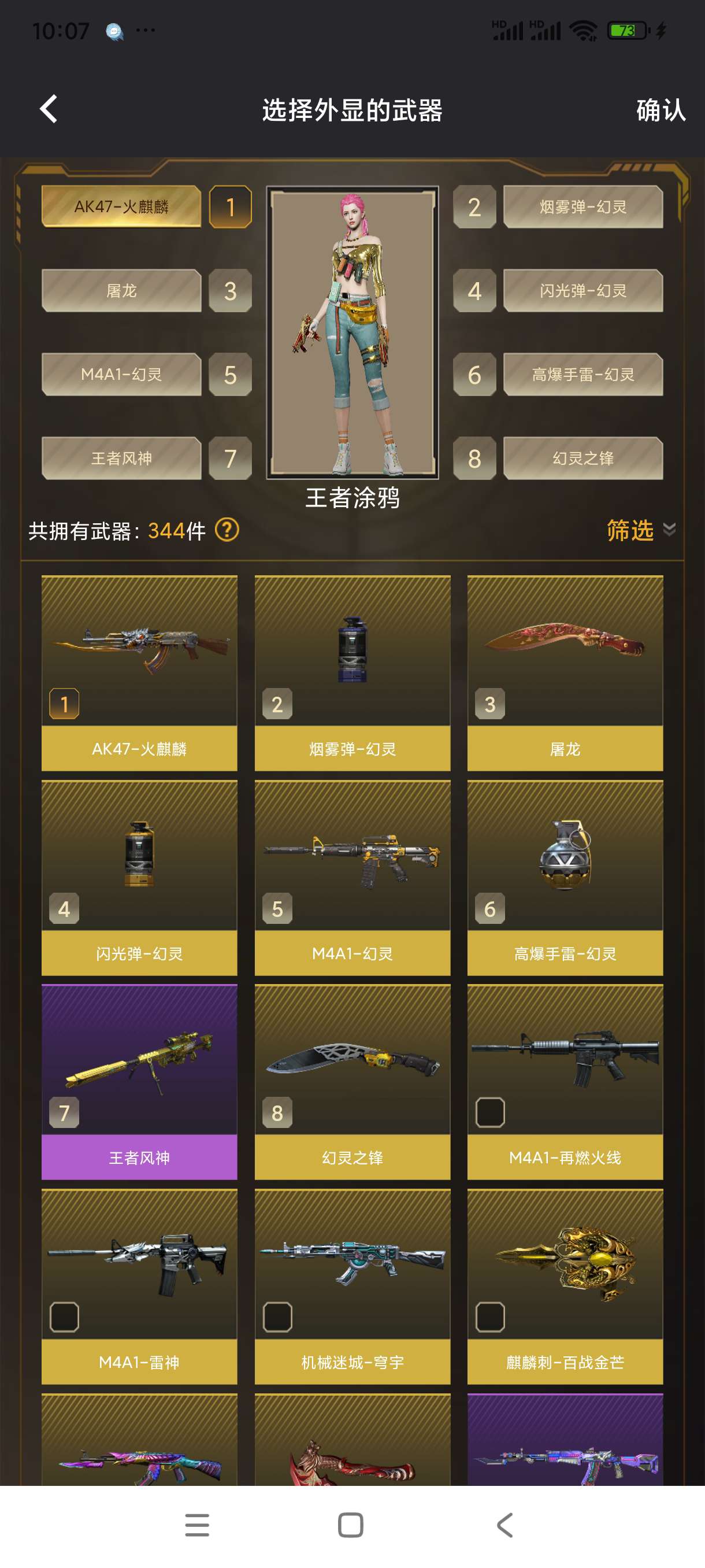705x1568 pixels.
Task: Tap the purple 王者风神 weapon card
Action: coord(139,1081)
